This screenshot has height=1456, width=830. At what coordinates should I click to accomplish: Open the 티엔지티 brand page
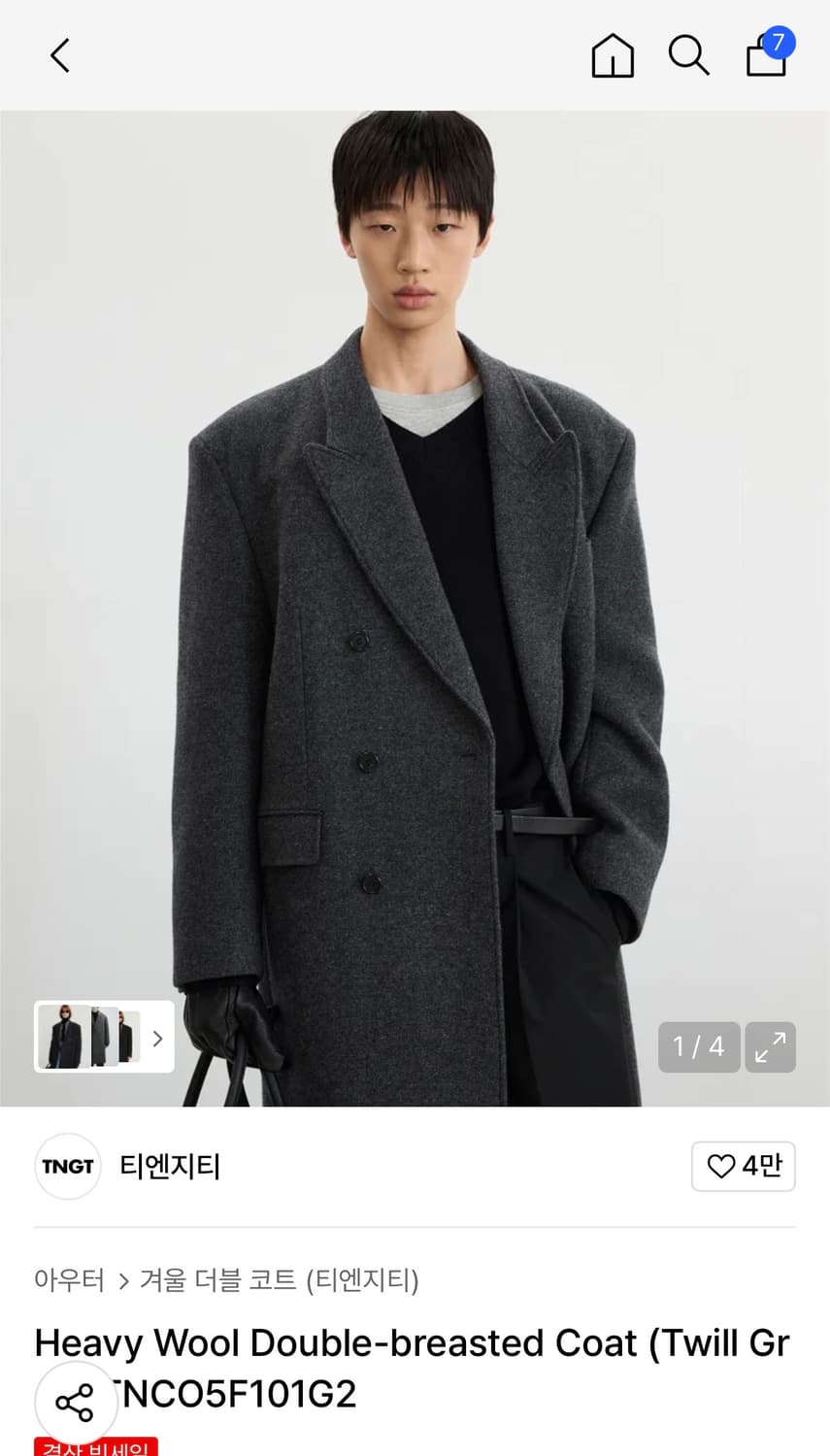(170, 1167)
